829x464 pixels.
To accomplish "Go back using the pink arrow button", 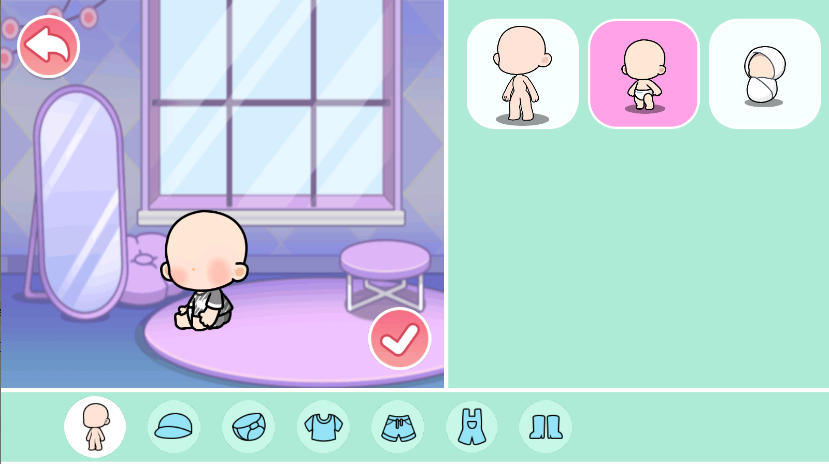I will [48, 47].
